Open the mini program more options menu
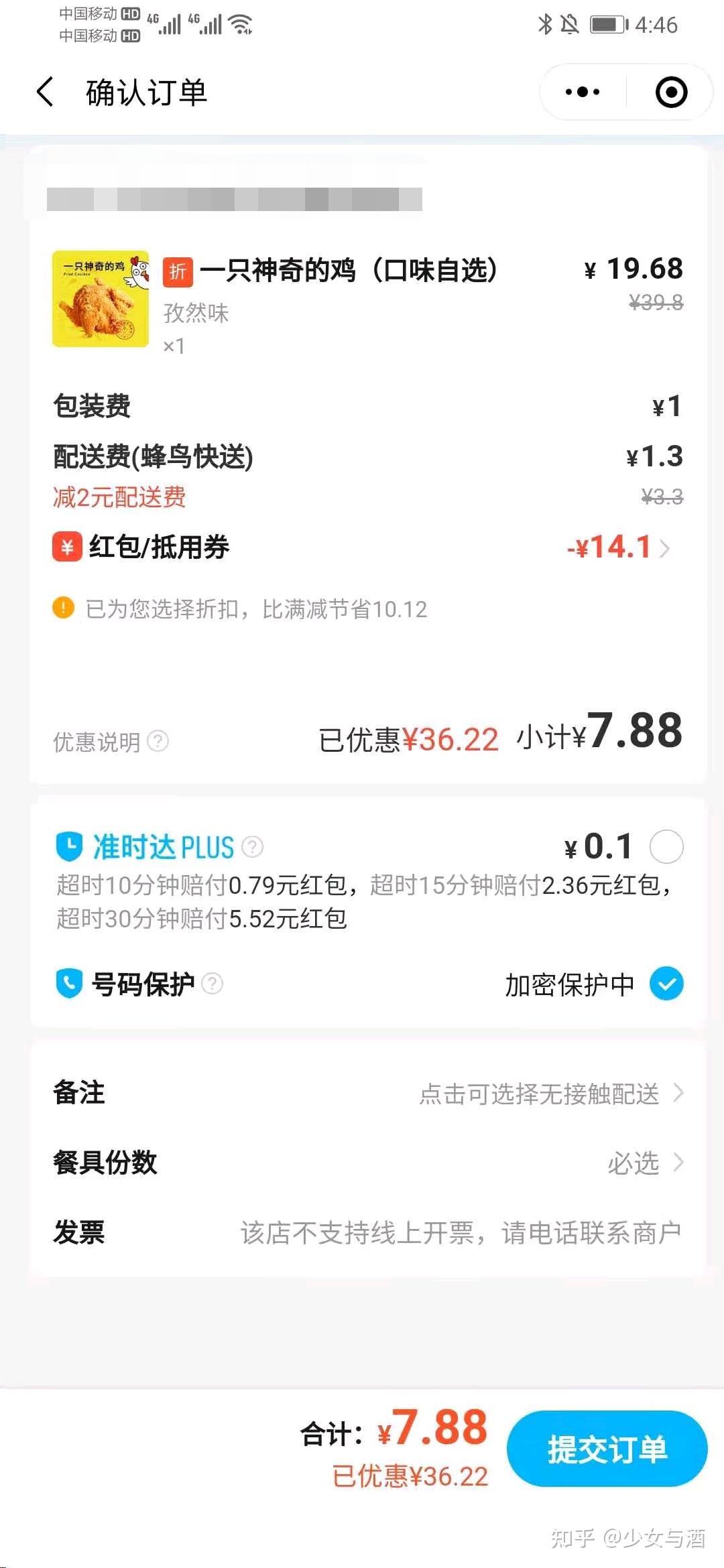Image resolution: width=724 pixels, height=1568 pixels. 582,92
